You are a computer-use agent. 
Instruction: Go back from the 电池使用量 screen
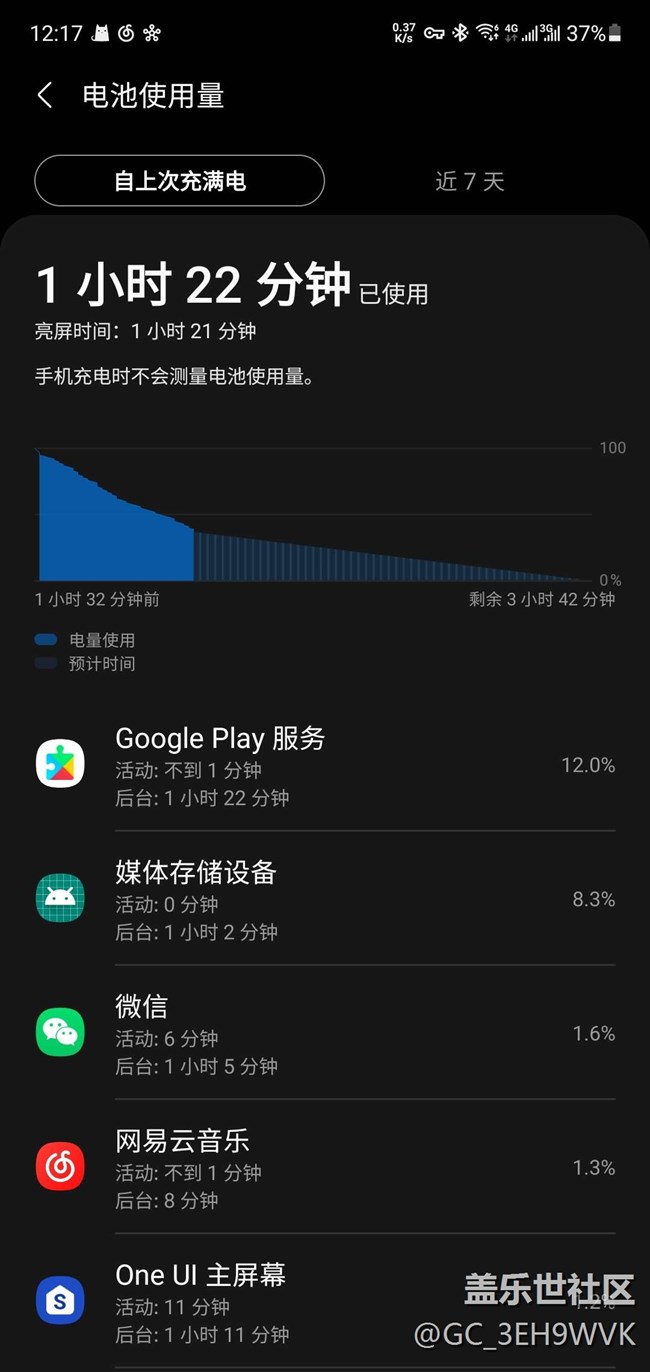44,96
